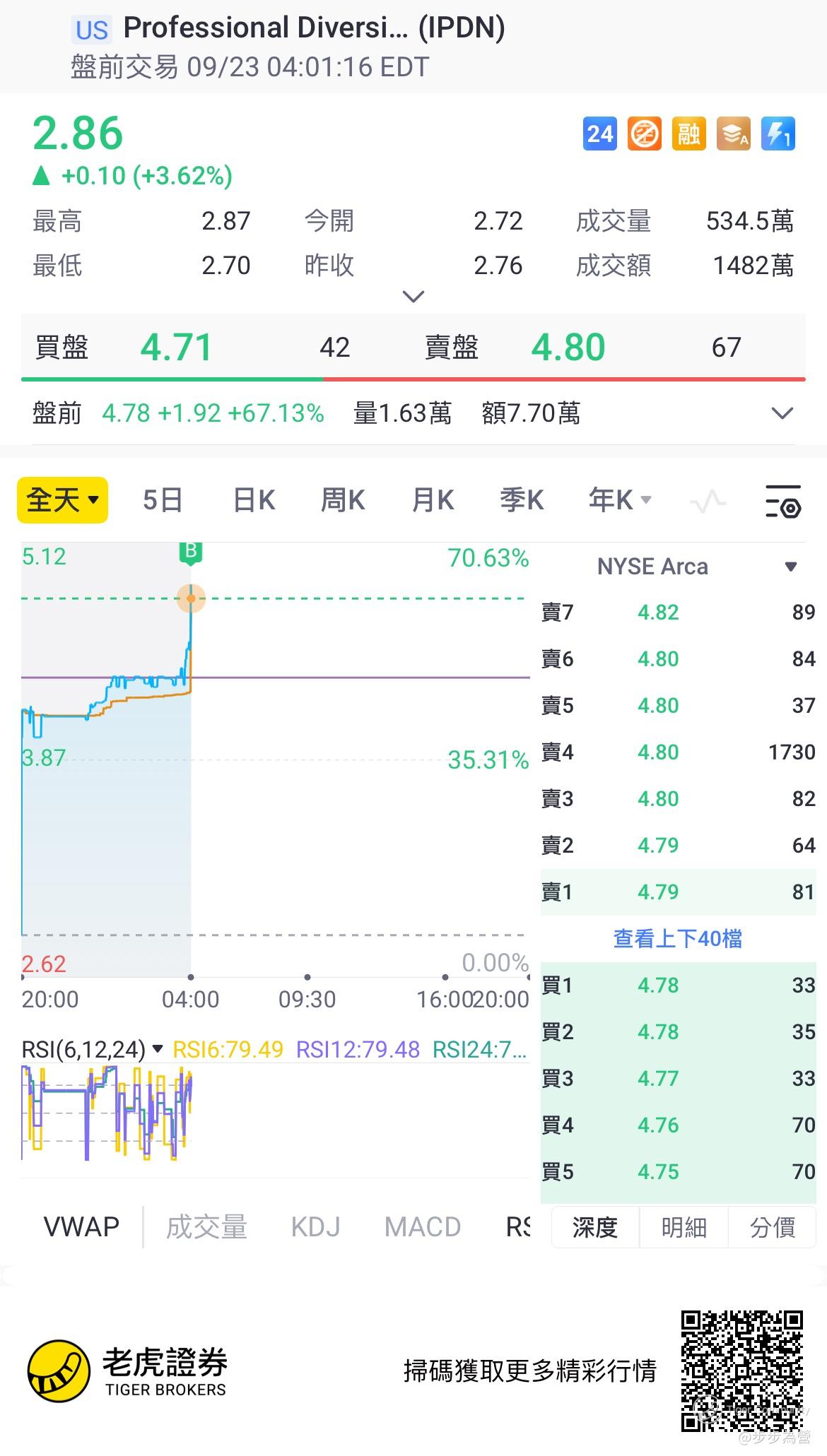827x1456 pixels.
Task: Show the 周K candlestick chart
Action: click(x=343, y=500)
